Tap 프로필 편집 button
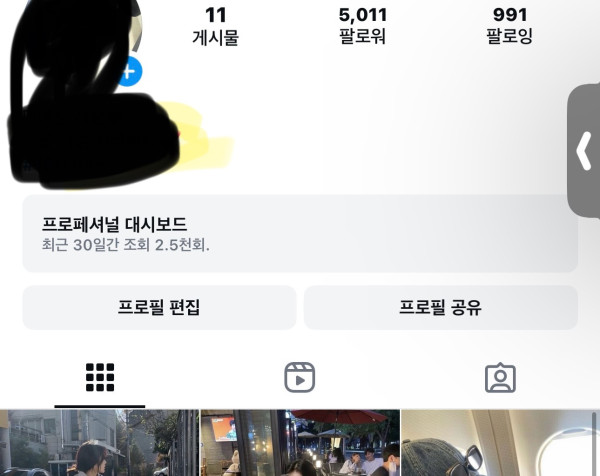This screenshot has width=600, height=476. tap(159, 307)
